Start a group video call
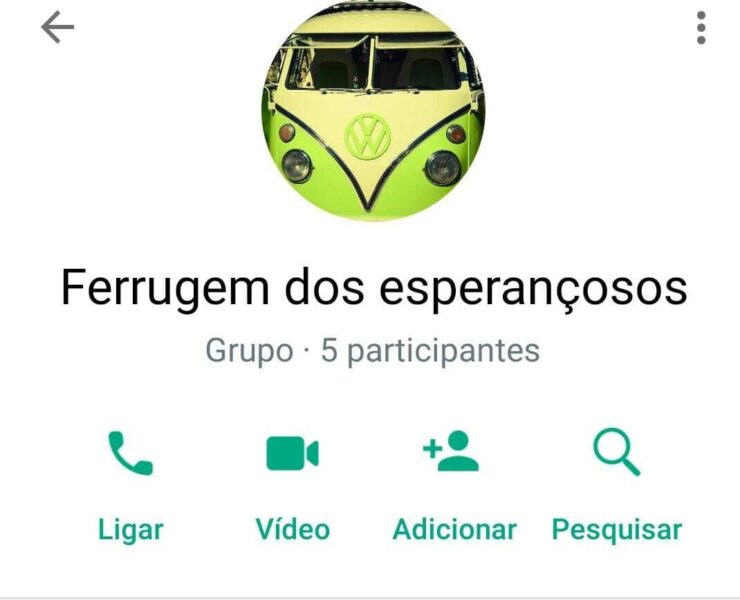 292,480
